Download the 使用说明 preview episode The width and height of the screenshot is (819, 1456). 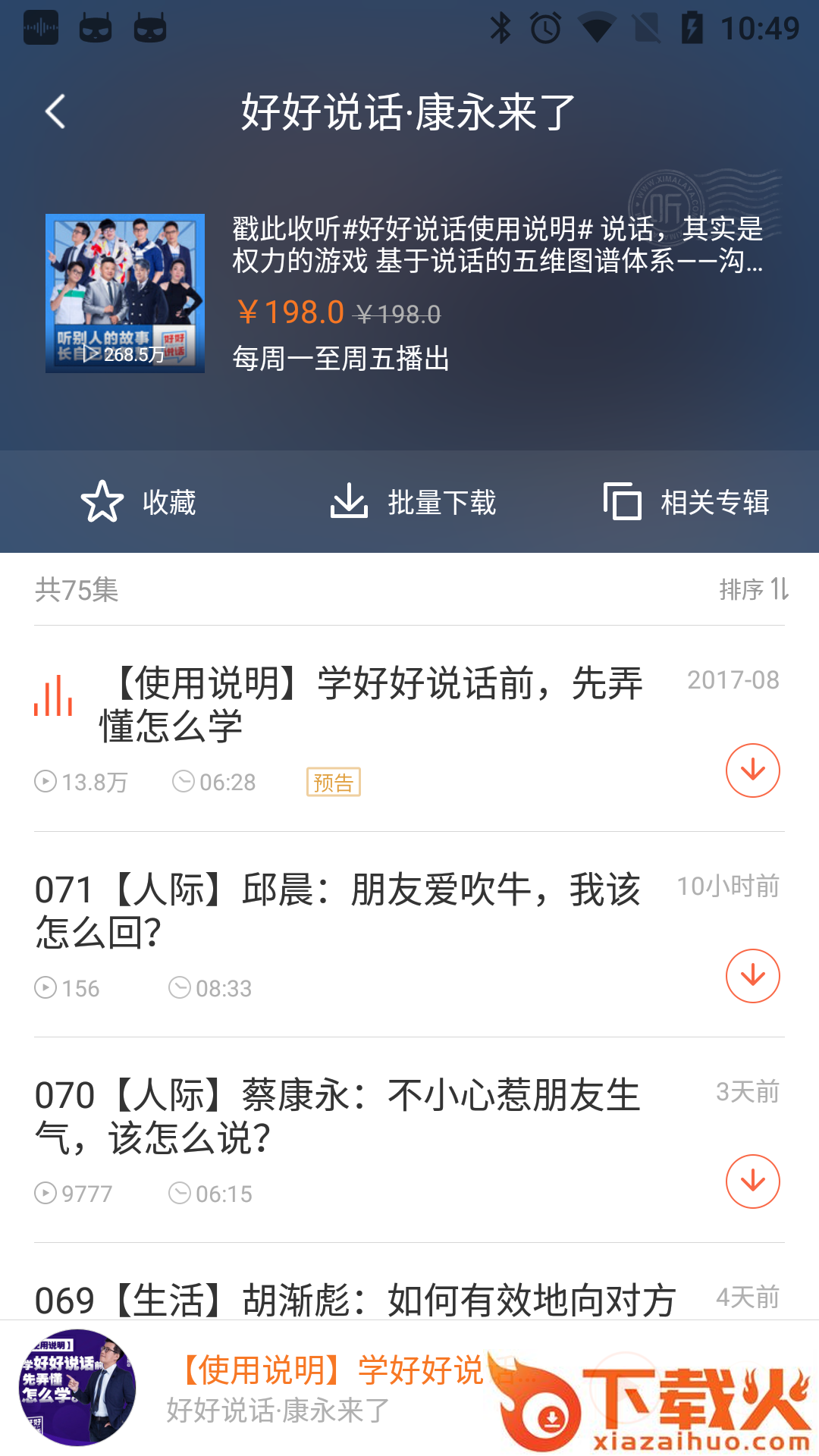click(x=752, y=770)
